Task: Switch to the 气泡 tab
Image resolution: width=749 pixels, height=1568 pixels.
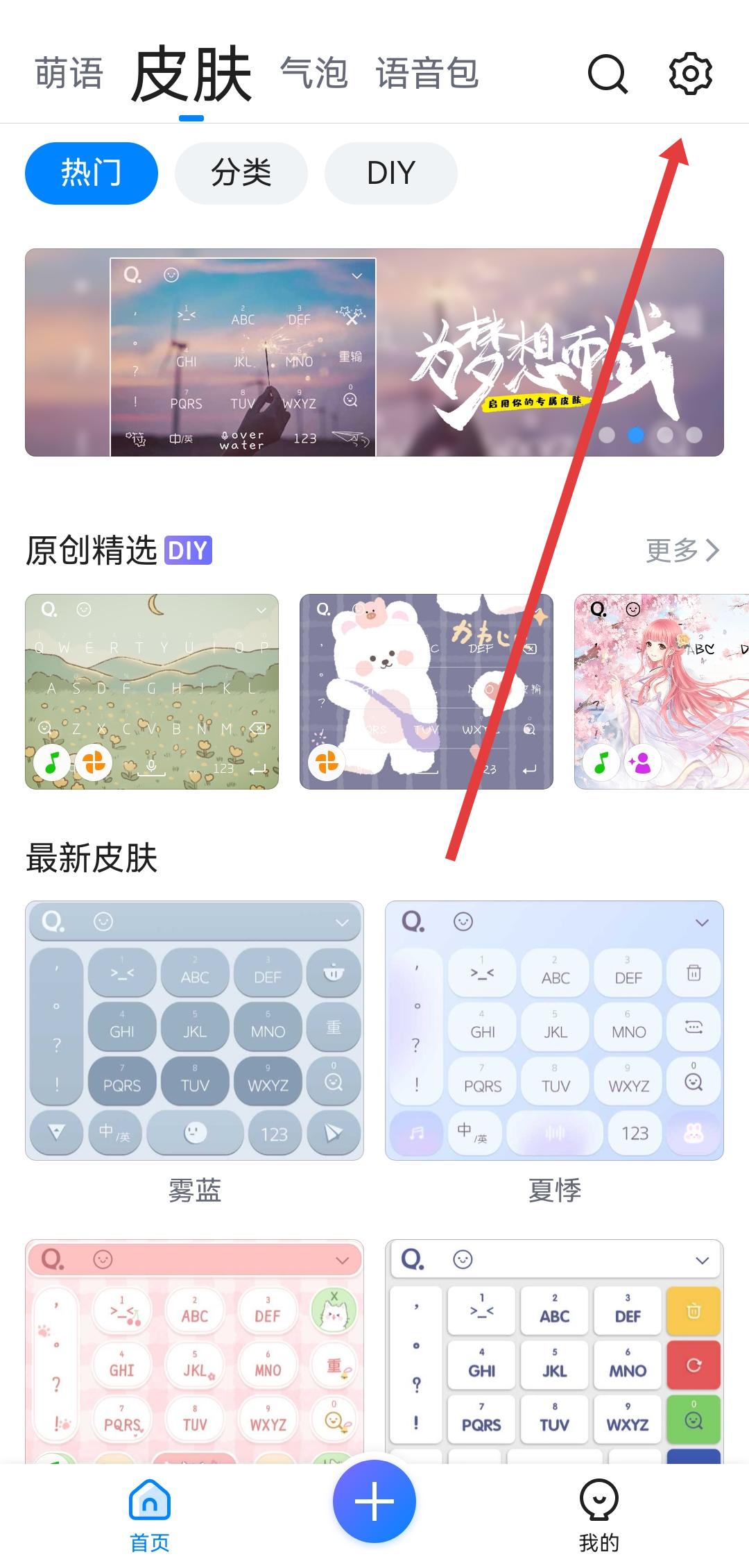Action: tap(313, 74)
